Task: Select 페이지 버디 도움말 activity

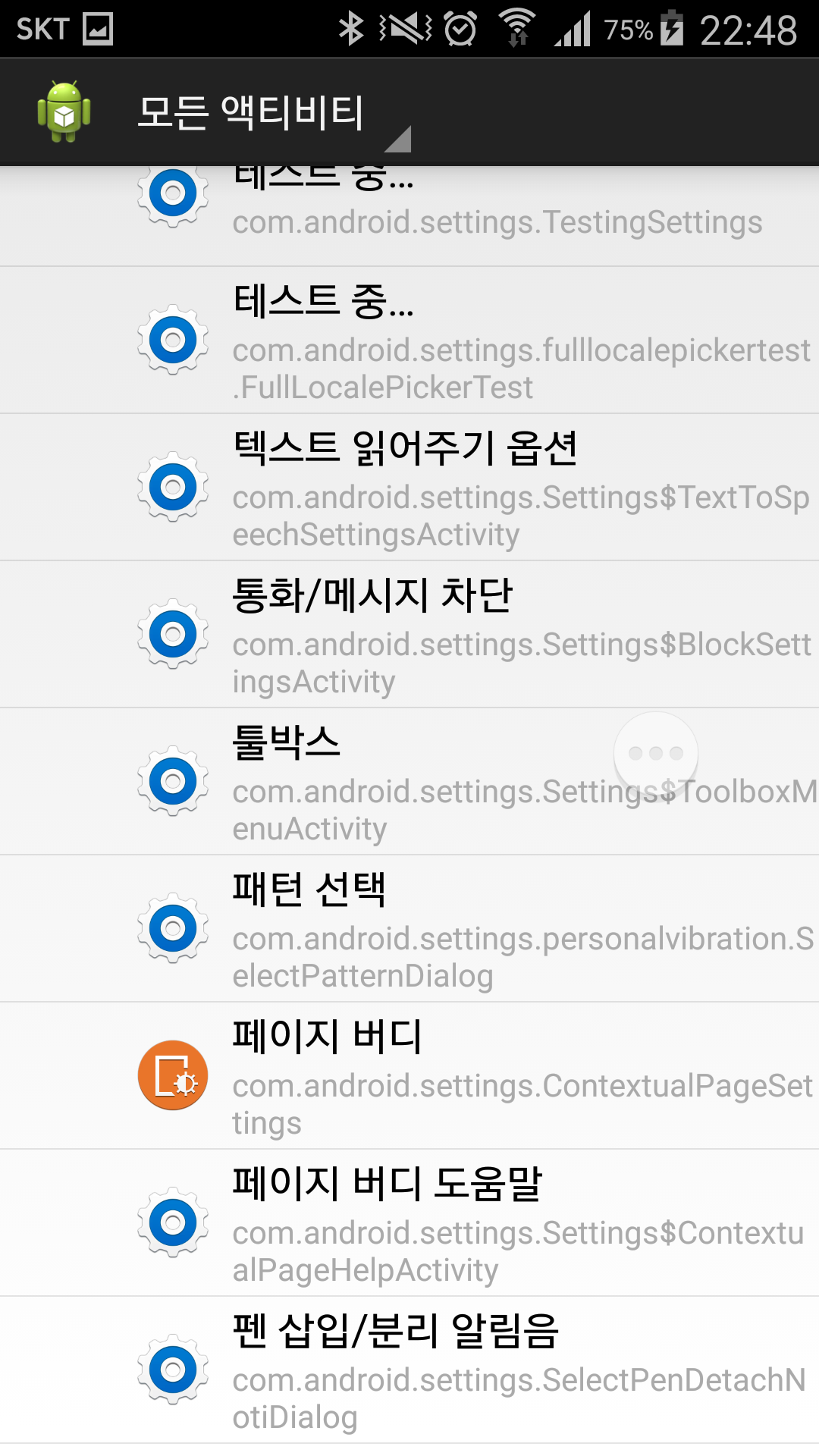Action: 455,1223
